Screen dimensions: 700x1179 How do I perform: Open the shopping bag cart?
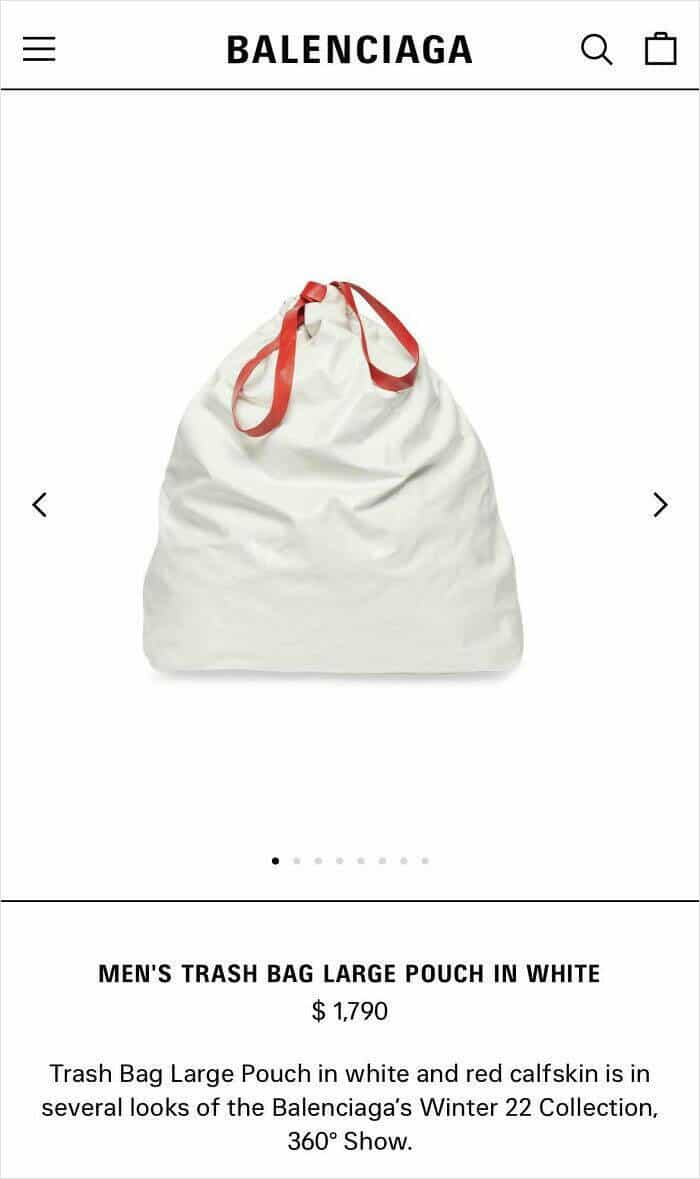coord(660,48)
